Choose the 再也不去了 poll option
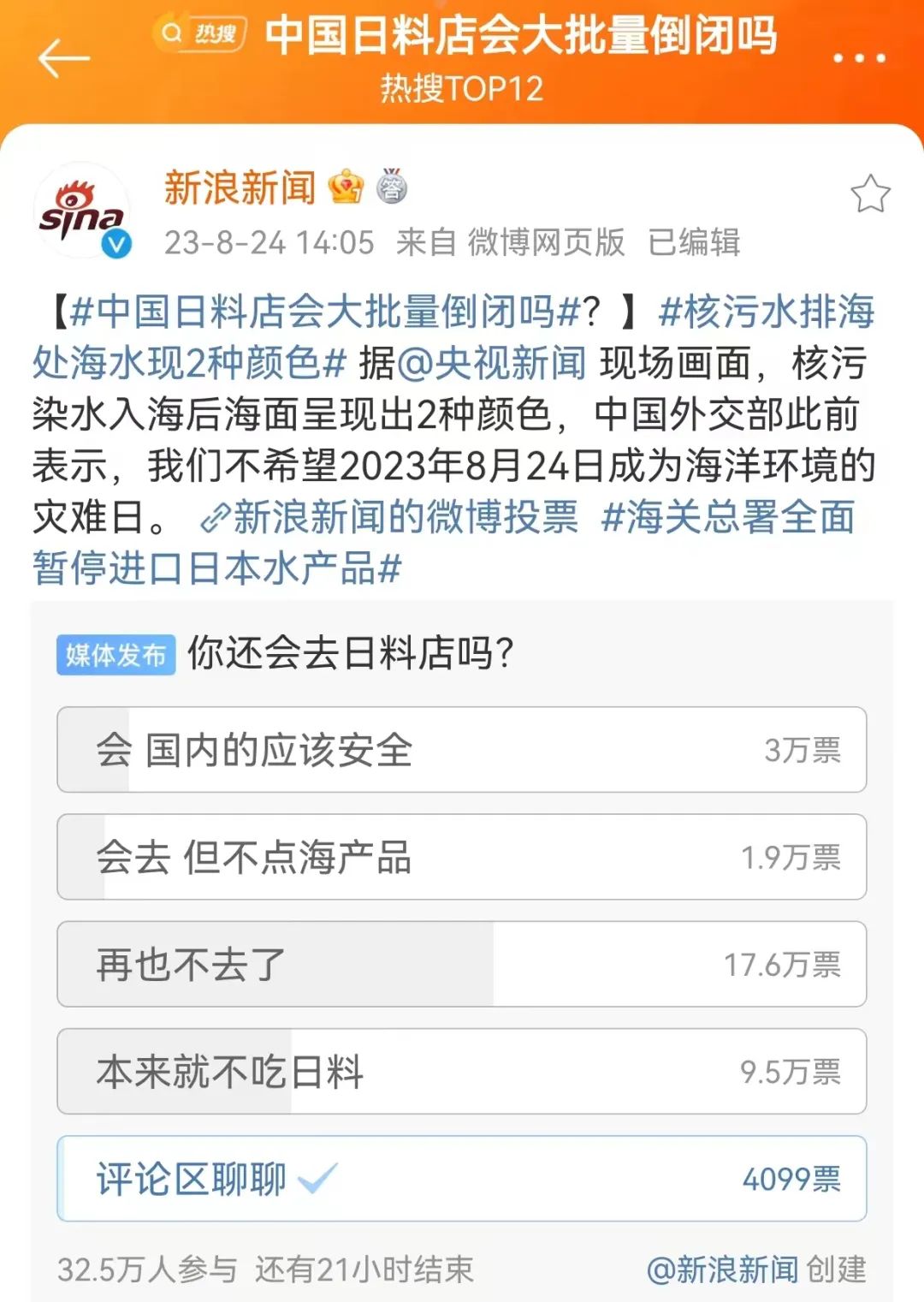924x1302 pixels. coord(461,964)
